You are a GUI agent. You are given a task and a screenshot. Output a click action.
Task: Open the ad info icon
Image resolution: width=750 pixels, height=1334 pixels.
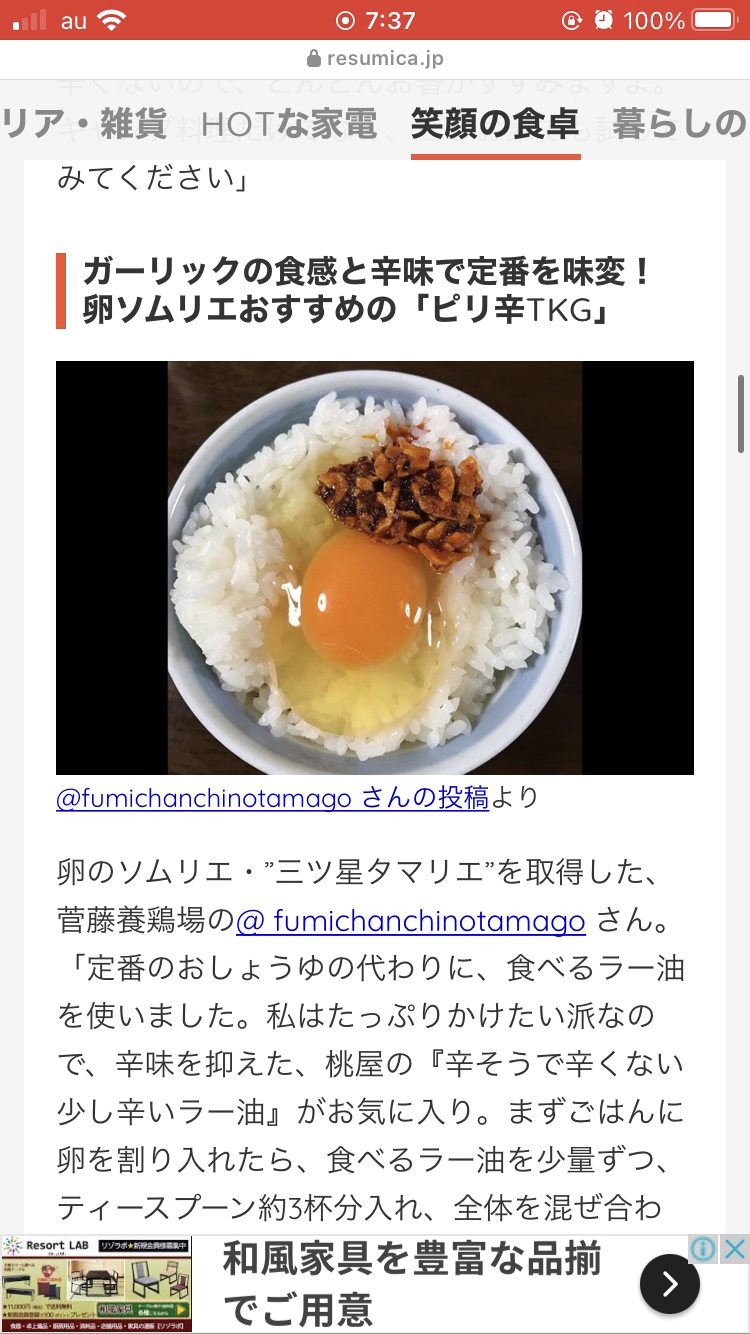click(704, 1248)
